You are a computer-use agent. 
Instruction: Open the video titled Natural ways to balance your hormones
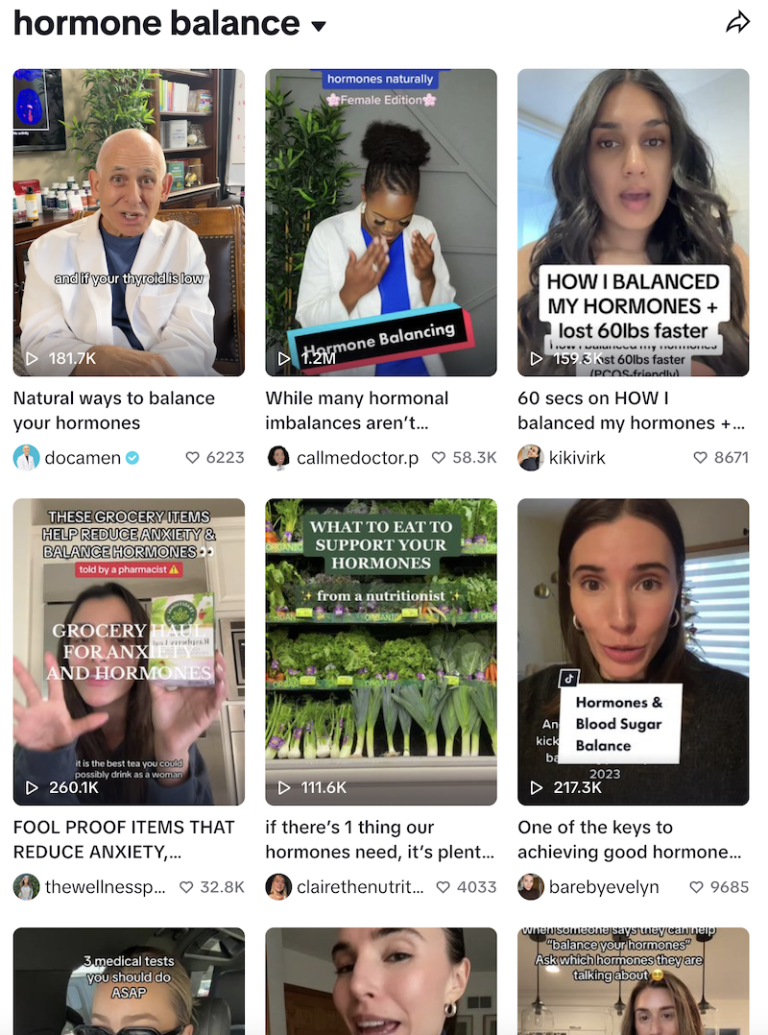113,410
